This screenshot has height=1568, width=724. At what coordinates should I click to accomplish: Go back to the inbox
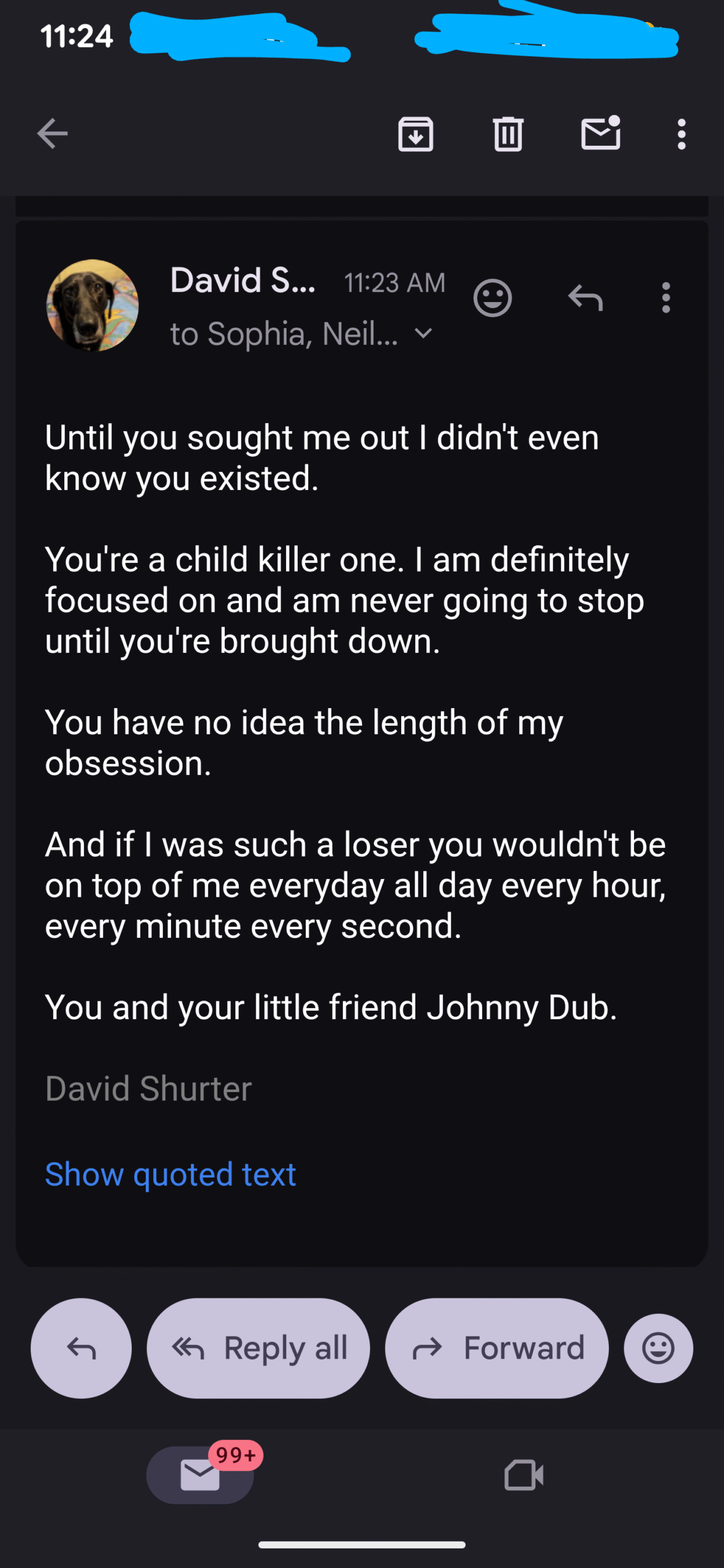click(x=52, y=134)
